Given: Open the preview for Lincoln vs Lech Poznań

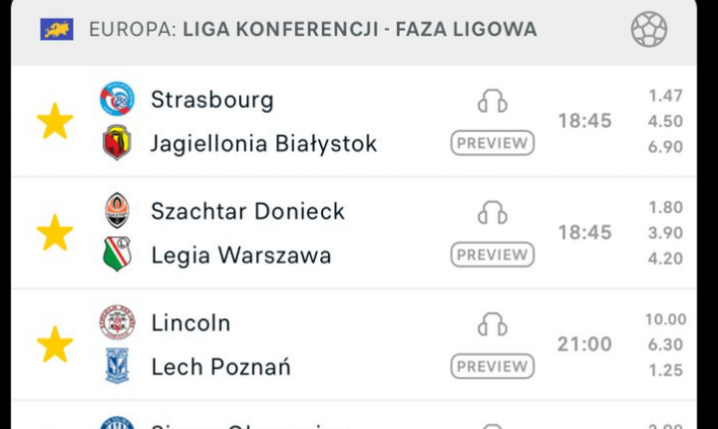Looking at the screenshot, I should (492, 367).
